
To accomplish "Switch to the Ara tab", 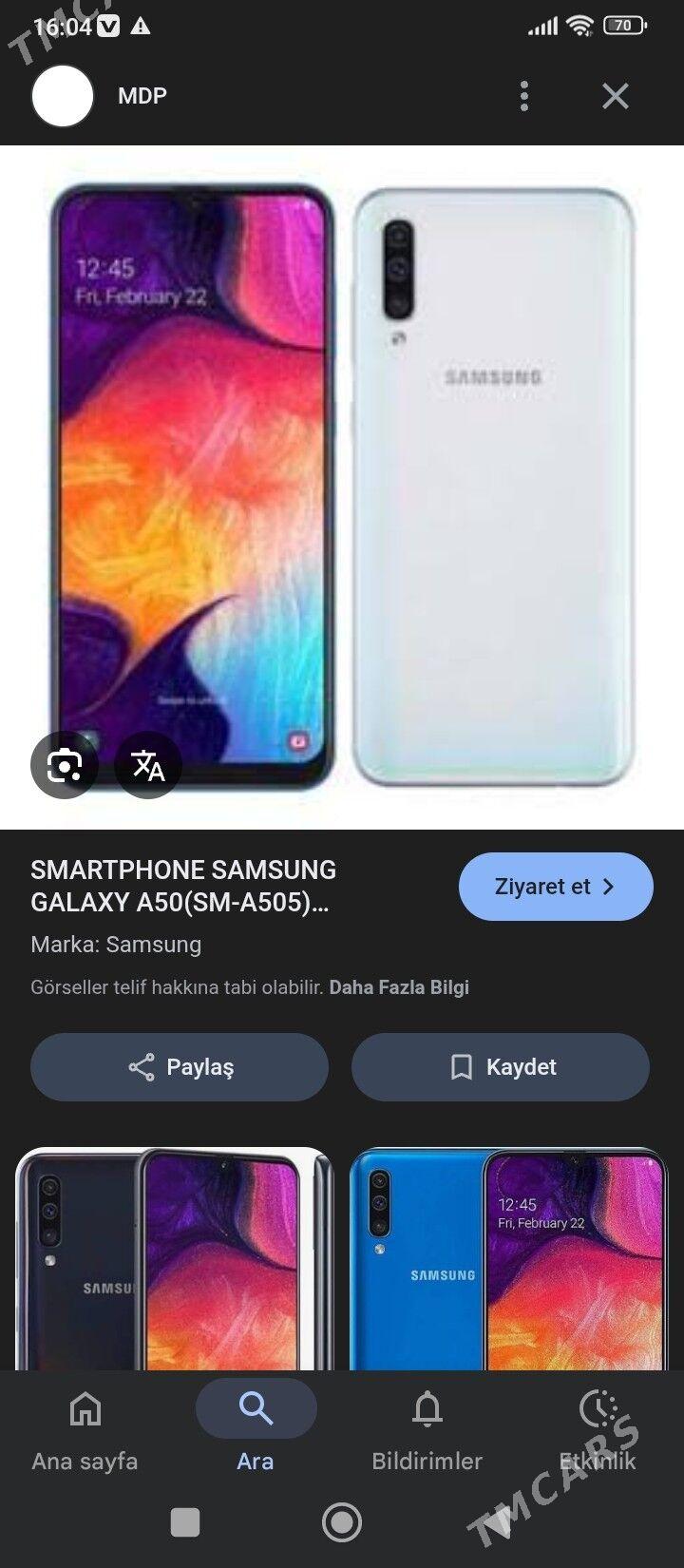I will (256, 1430).
